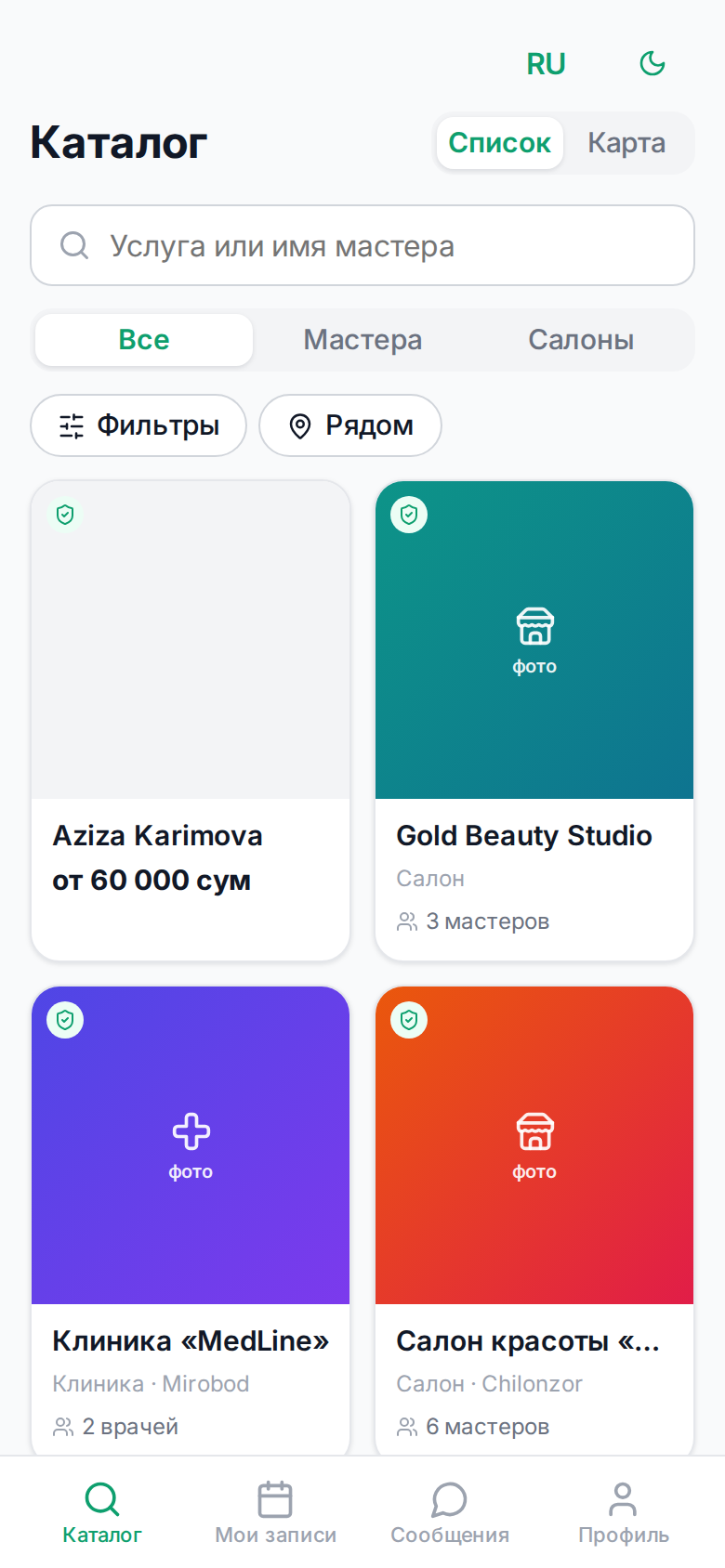
Task: Switch to the Карта view
Action: [x=626, y=143]
